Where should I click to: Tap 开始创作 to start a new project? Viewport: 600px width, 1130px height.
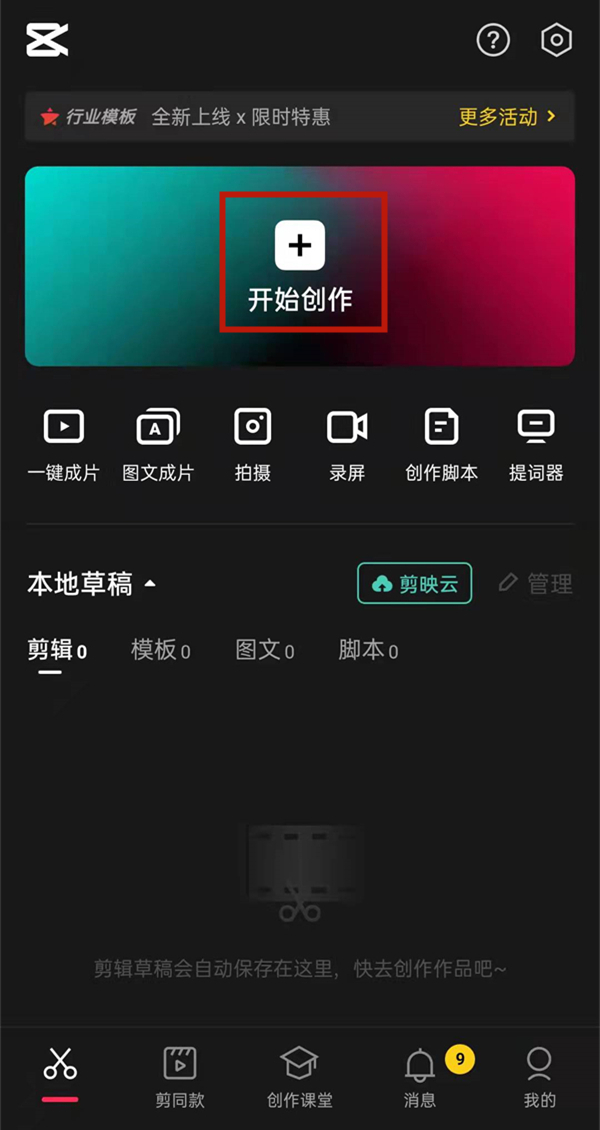[x=301, y=265]
